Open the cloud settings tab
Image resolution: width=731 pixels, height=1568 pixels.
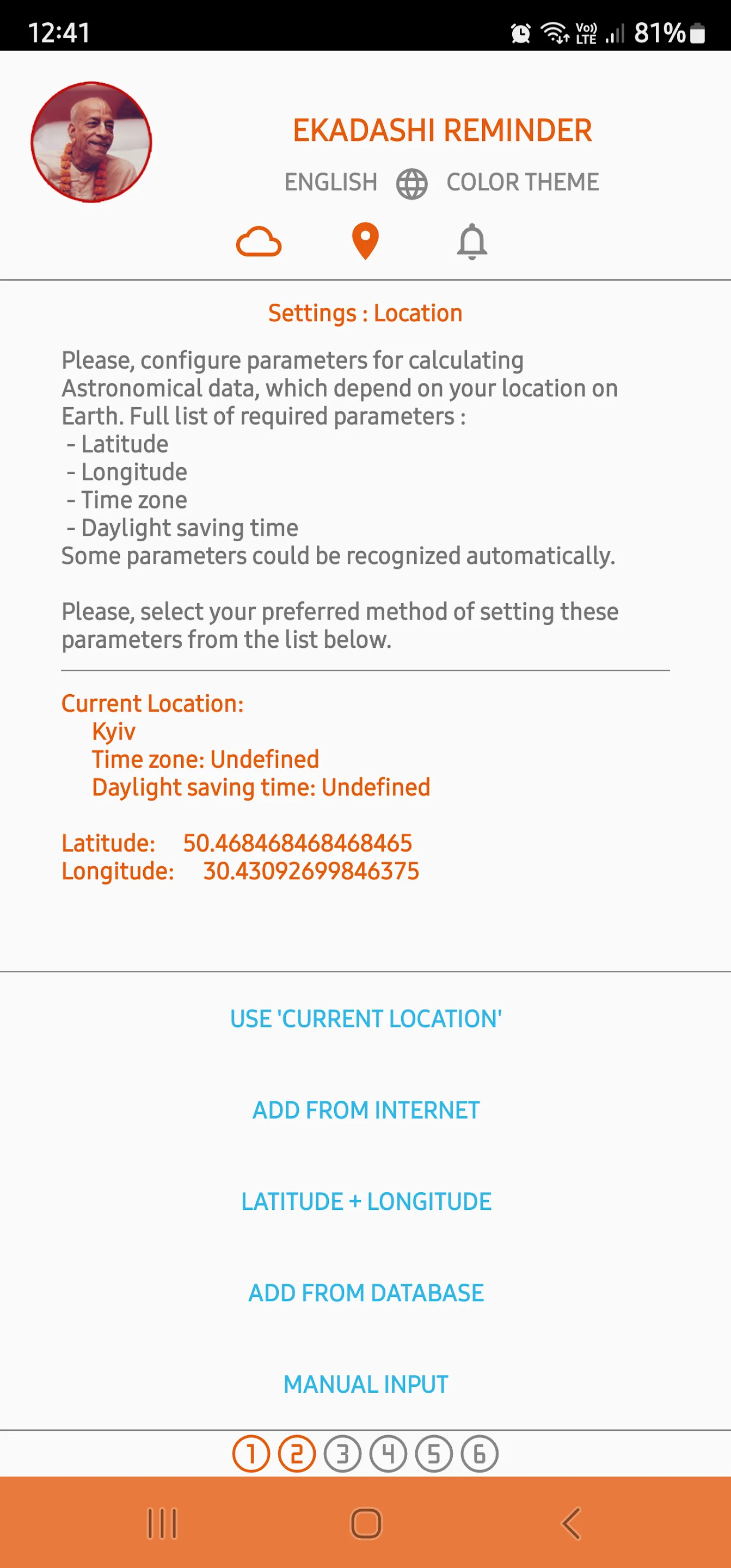pyautogui.click(x=259, y=242)
